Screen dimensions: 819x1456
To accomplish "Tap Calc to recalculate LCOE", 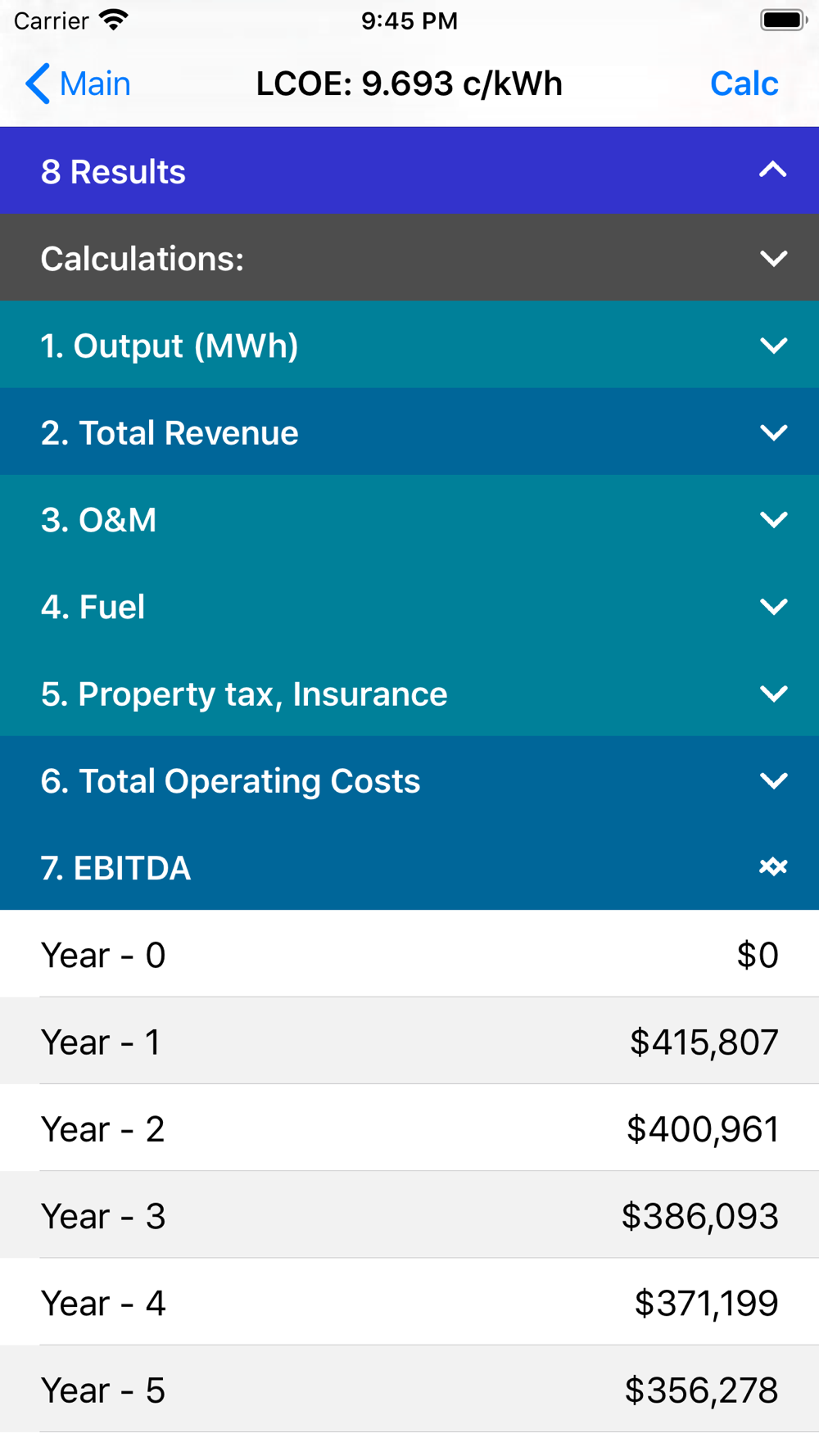I will coord(744,84).
